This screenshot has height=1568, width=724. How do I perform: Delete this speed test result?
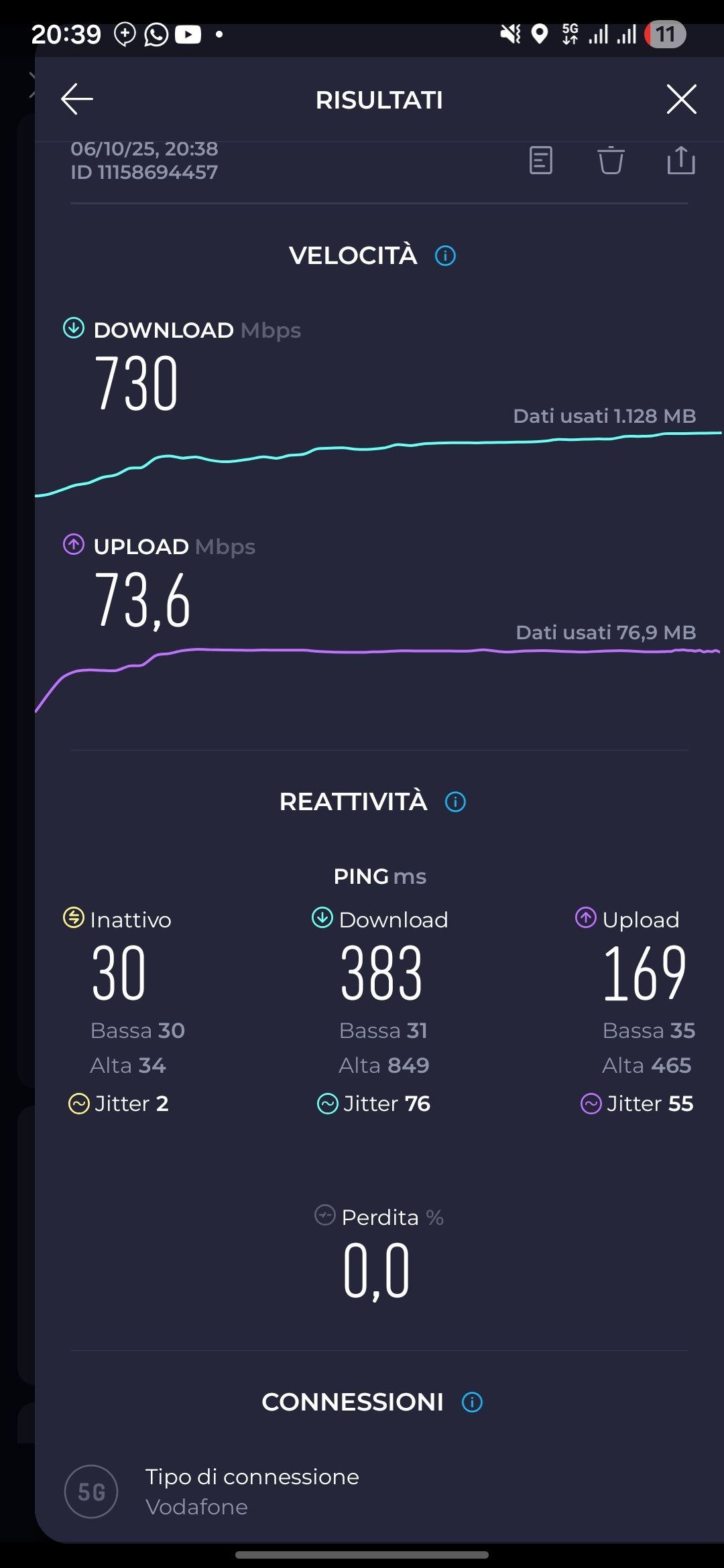611,161
